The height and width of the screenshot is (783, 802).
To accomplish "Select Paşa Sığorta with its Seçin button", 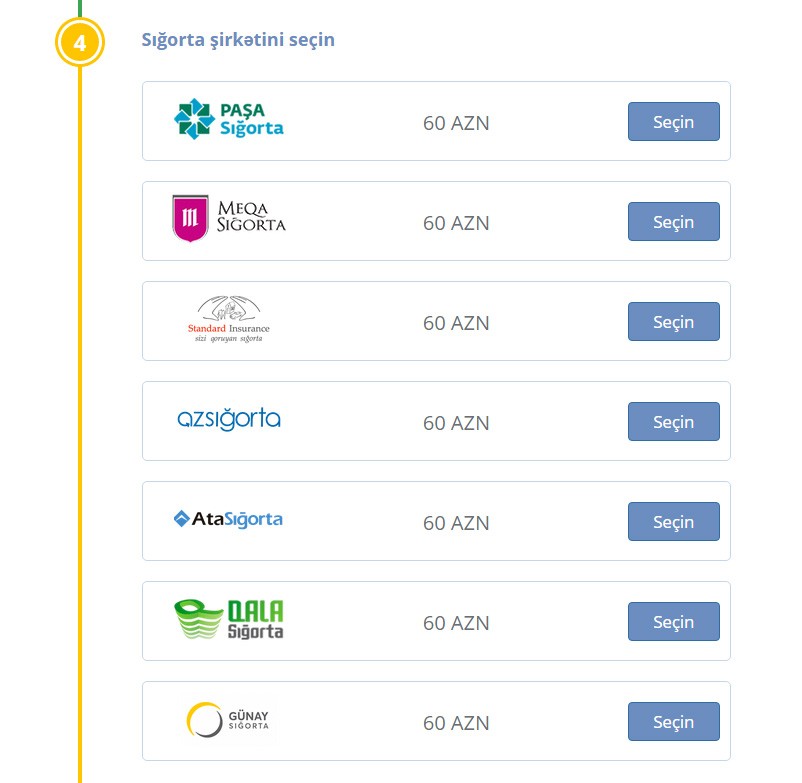I will (x=673, y=122).
